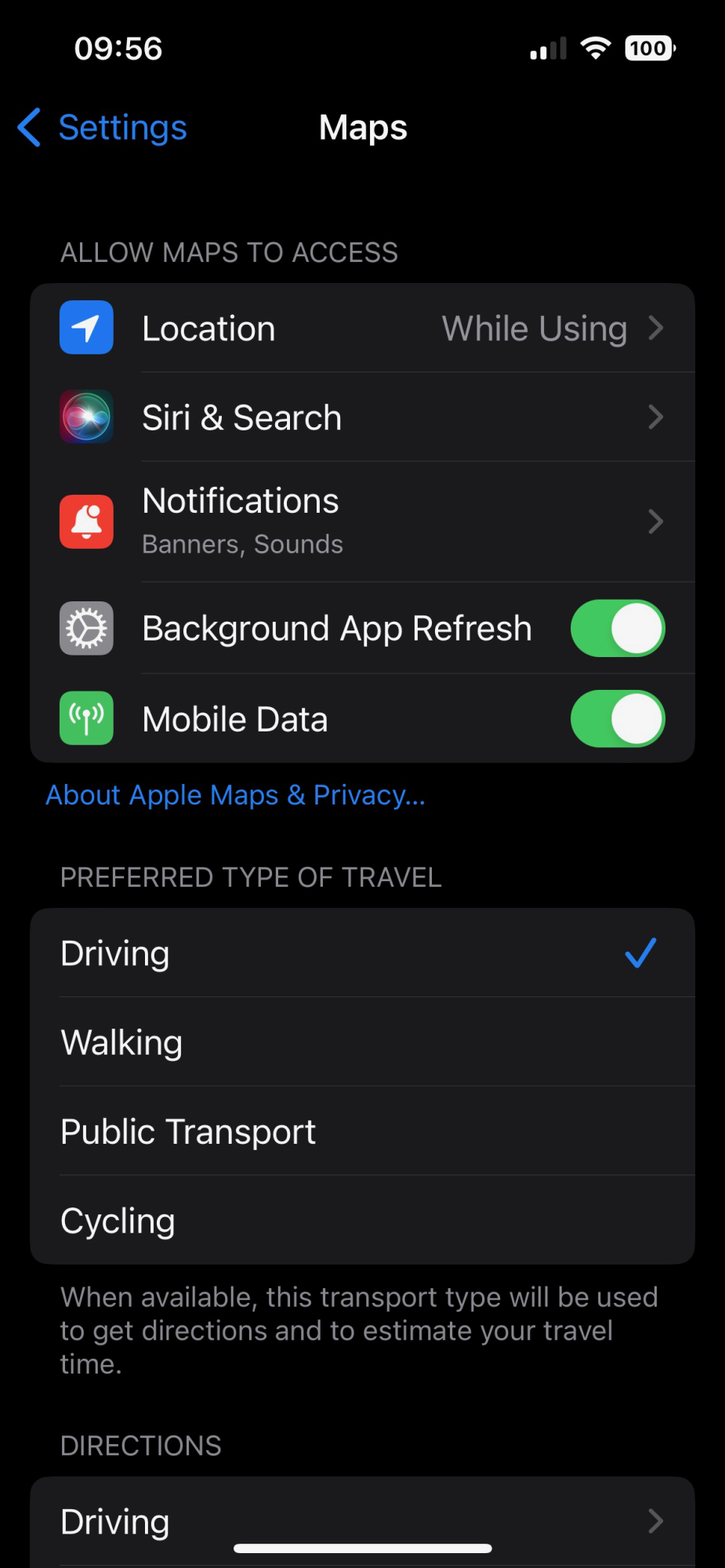The width and height of the screenshot is (725, 1568).
Task: Open Driving under Directions
Action: (362, 1522)
